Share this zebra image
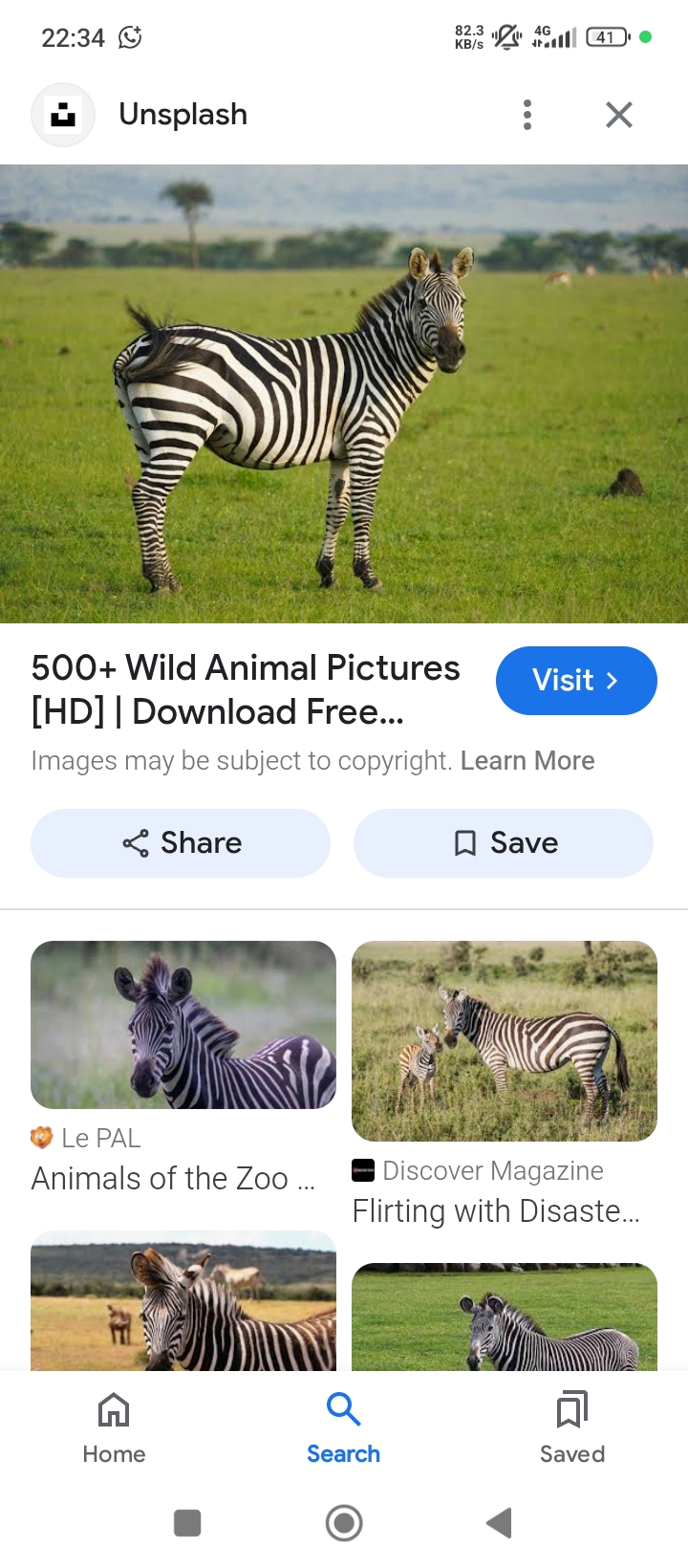The image size is (688, 1568). [181, 843]
